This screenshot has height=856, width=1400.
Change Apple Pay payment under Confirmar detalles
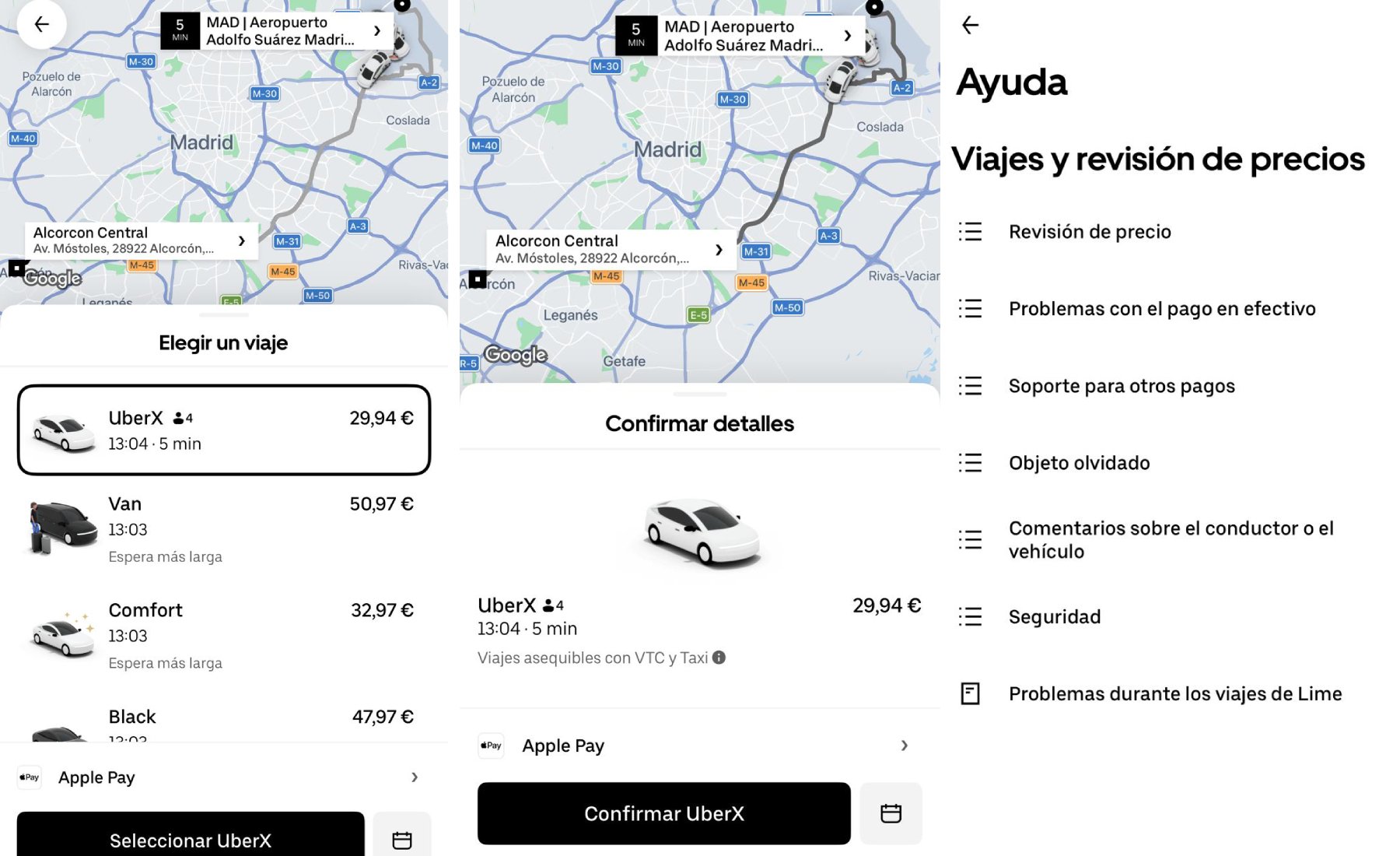698,745
